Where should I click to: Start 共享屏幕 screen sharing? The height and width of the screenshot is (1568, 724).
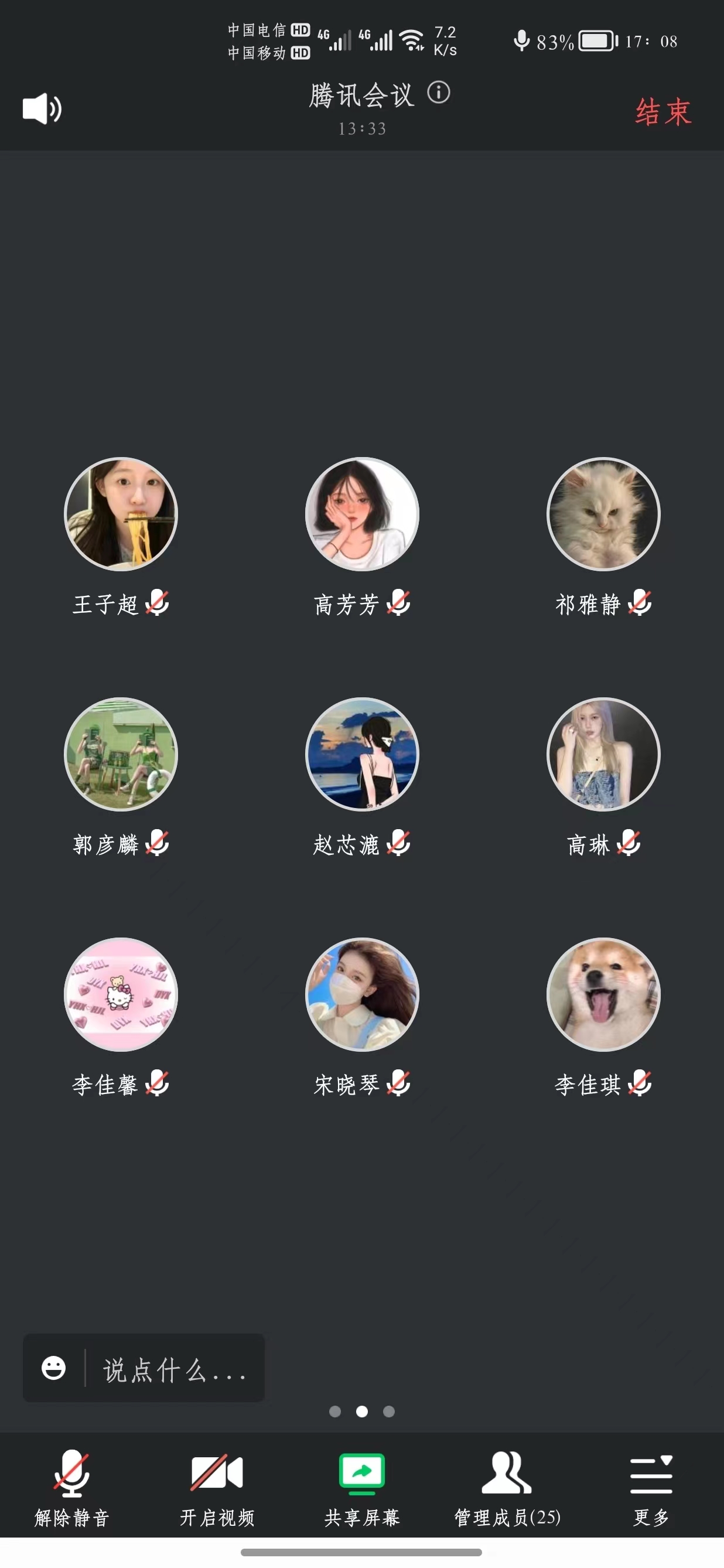362,1487
